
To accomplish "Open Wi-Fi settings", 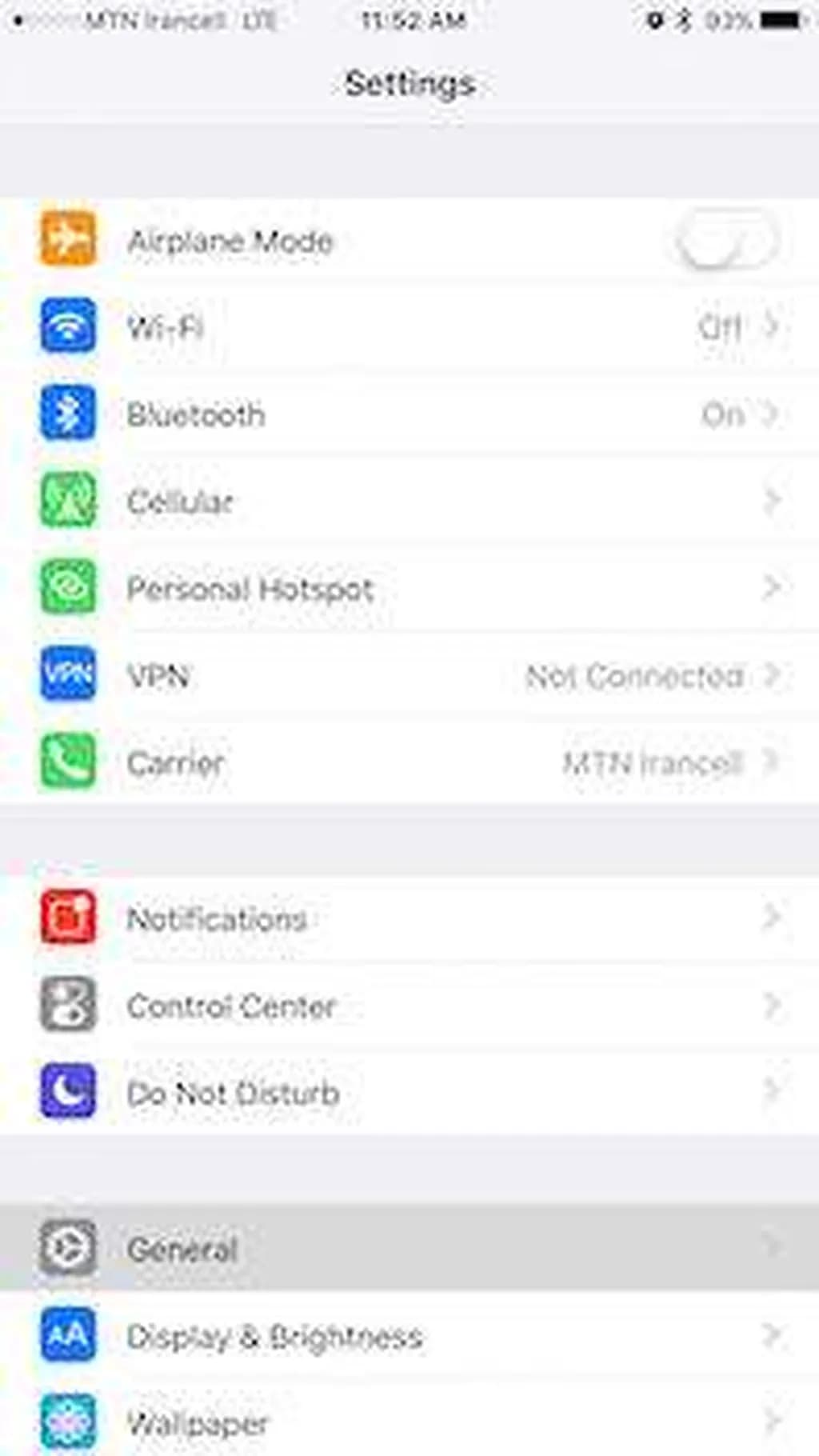I will tap(408, 327).
